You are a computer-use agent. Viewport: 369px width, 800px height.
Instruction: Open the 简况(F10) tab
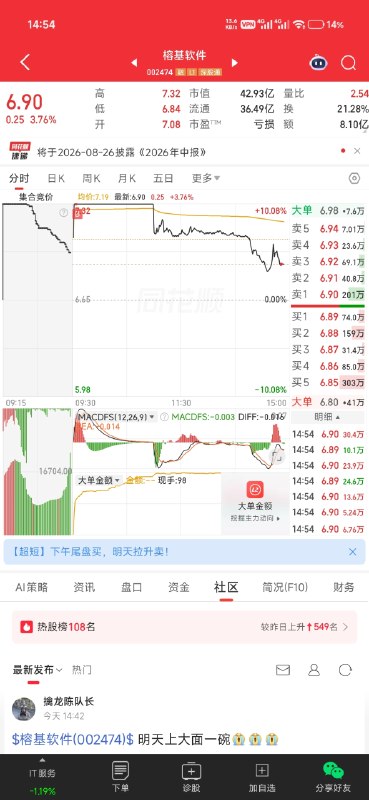coord(285,587)
